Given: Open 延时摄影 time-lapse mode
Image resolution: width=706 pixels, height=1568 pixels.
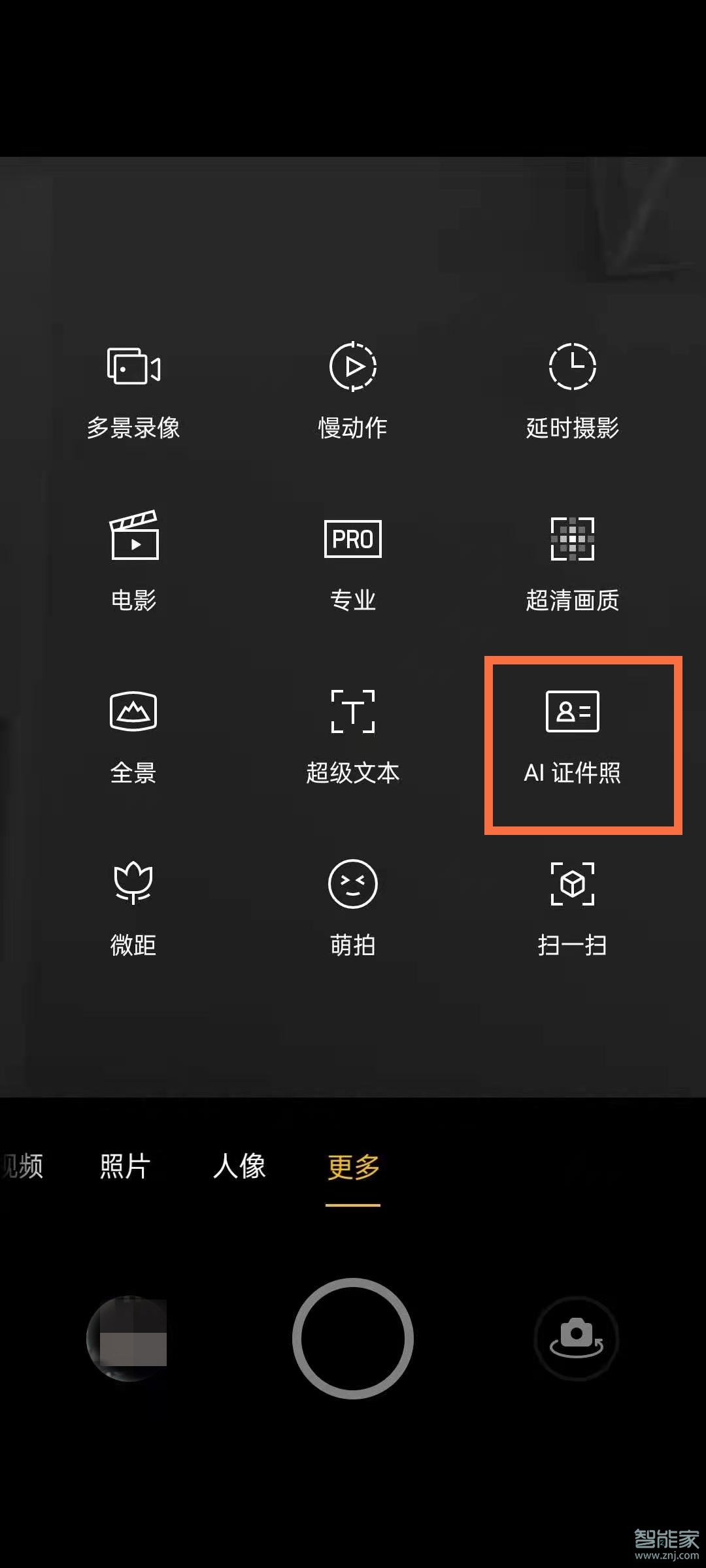Looking at the screenshot, I should 572,391.
